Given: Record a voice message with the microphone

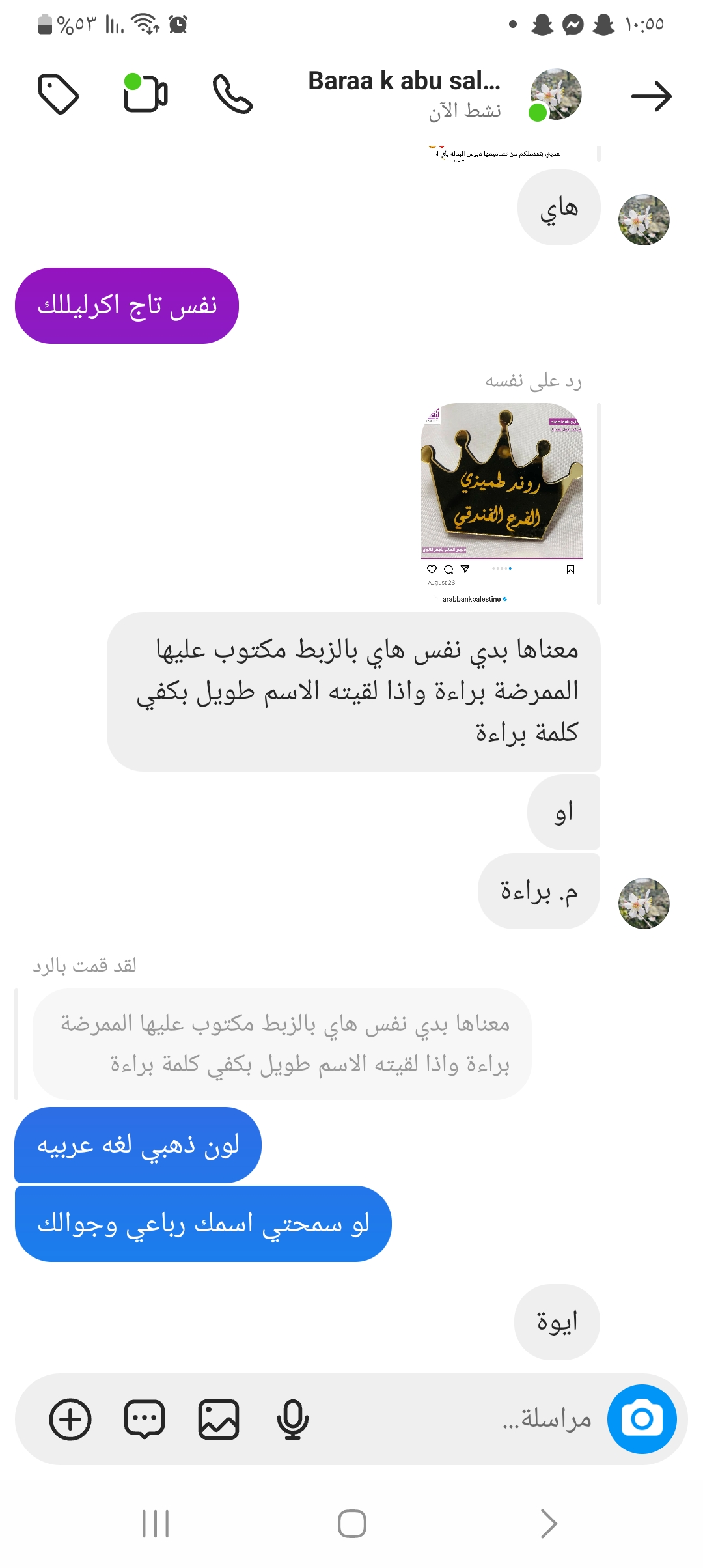Looking at the screenshot, I should coord(292,1418).
